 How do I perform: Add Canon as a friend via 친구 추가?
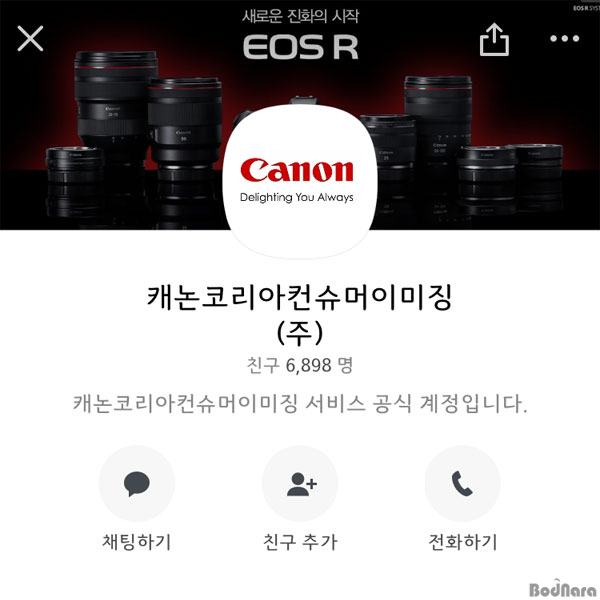click(300, 485)
